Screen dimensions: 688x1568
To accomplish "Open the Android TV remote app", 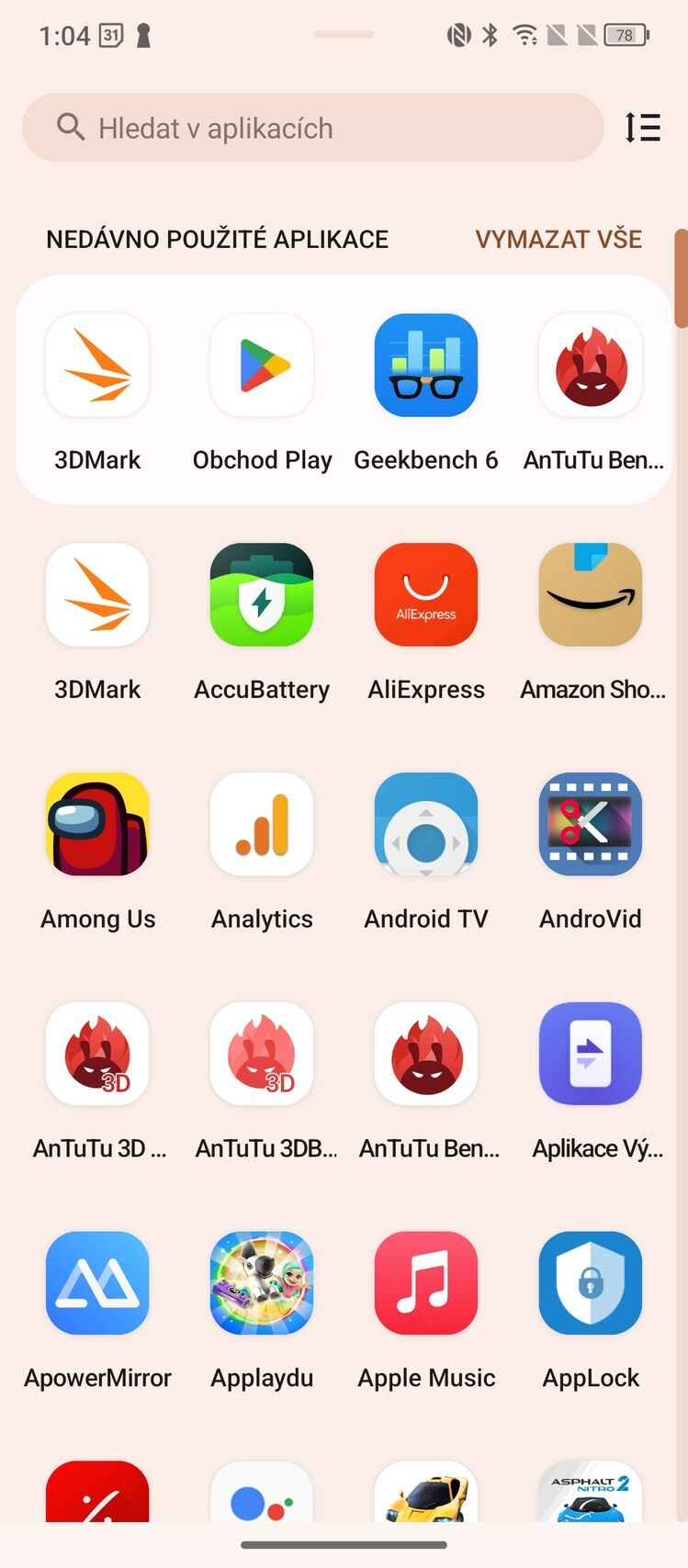I will (x=425, y=824).
